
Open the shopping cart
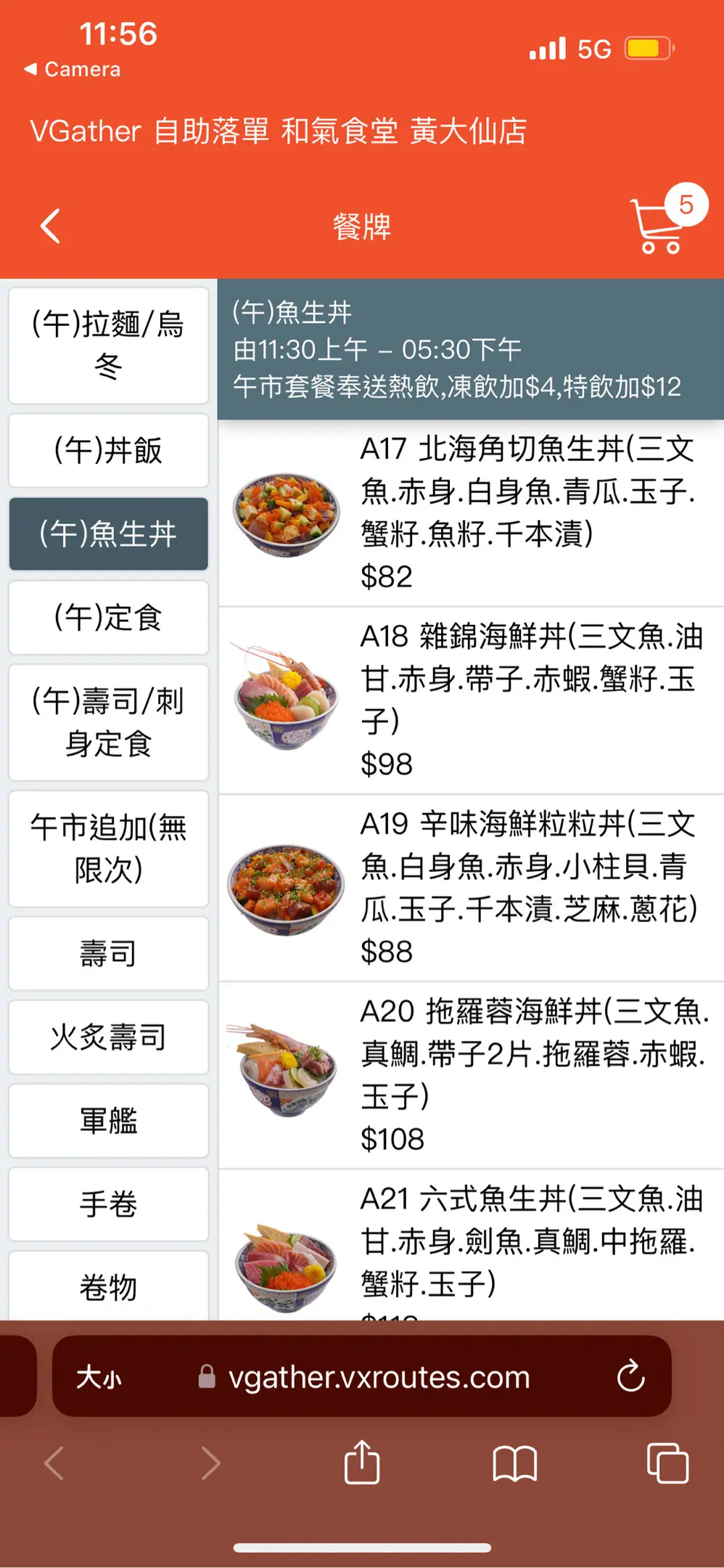click(x=659, y=226)
